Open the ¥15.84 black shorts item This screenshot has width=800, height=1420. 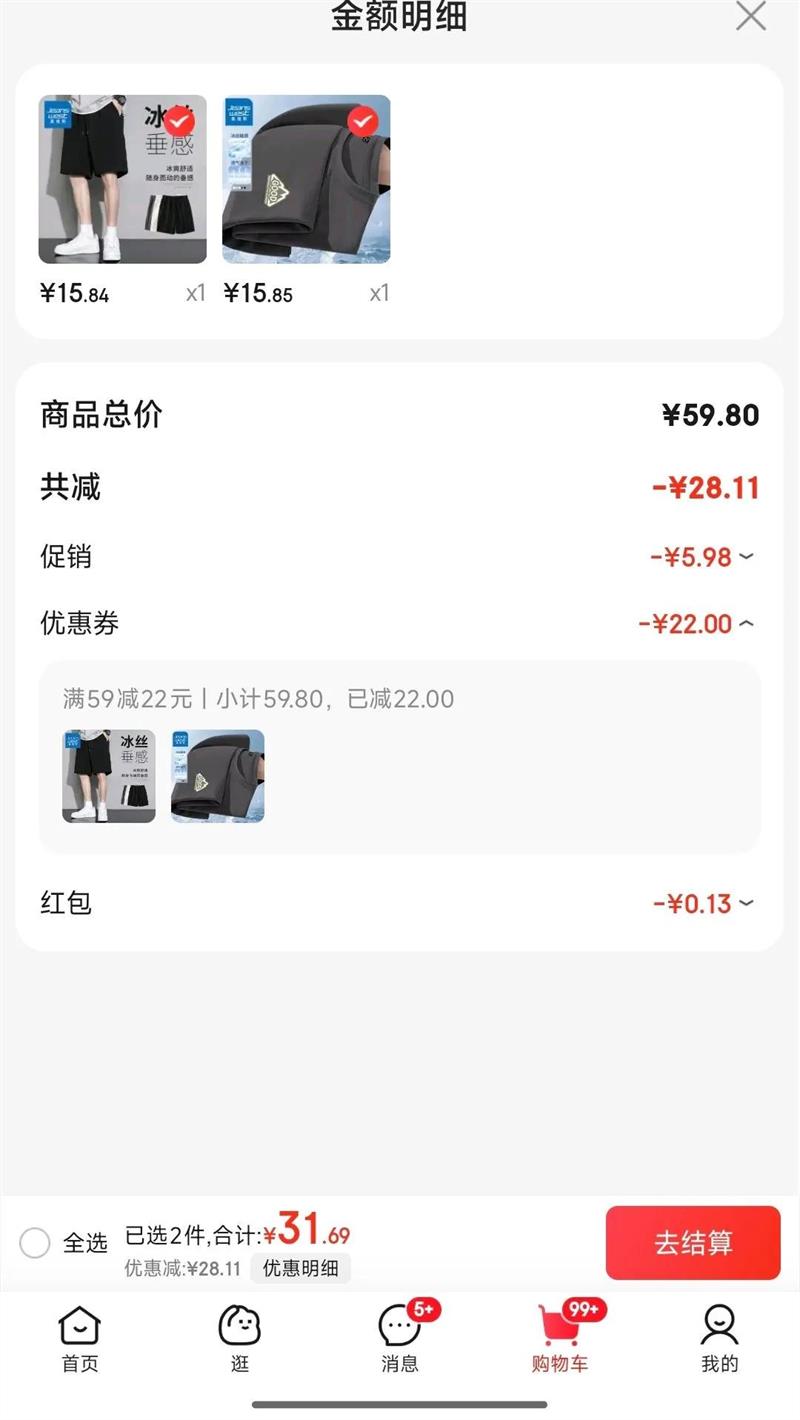122,180
